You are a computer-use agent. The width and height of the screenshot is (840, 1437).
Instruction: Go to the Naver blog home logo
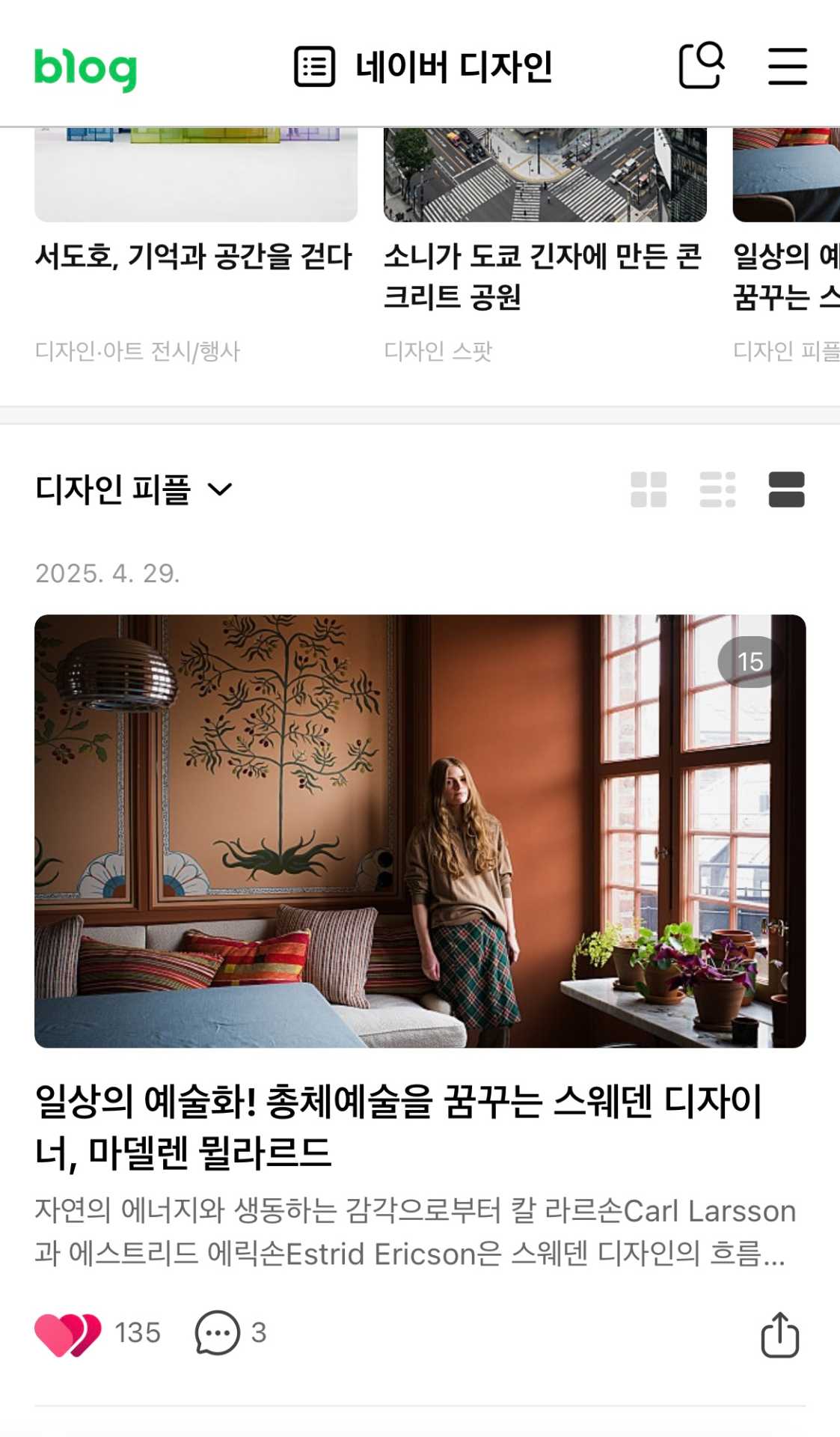click(85, 68)
